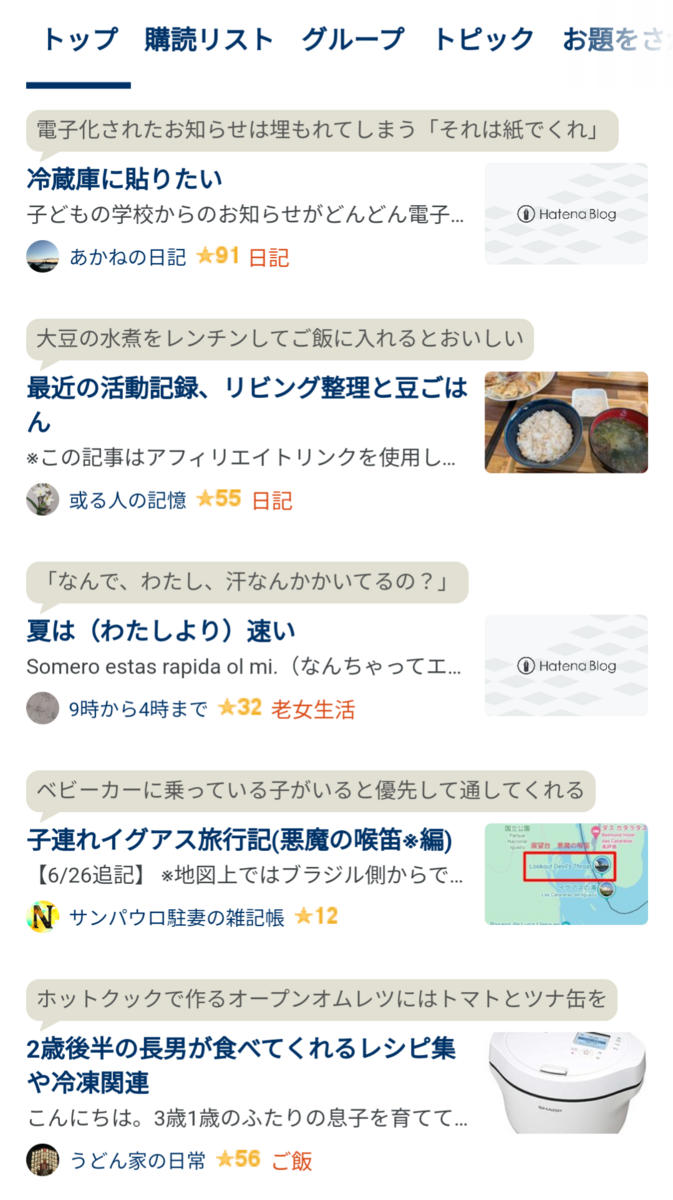Open the Iguazu map thumbnail
This screenshot has height=1200, width=673.
coord(566,874)
